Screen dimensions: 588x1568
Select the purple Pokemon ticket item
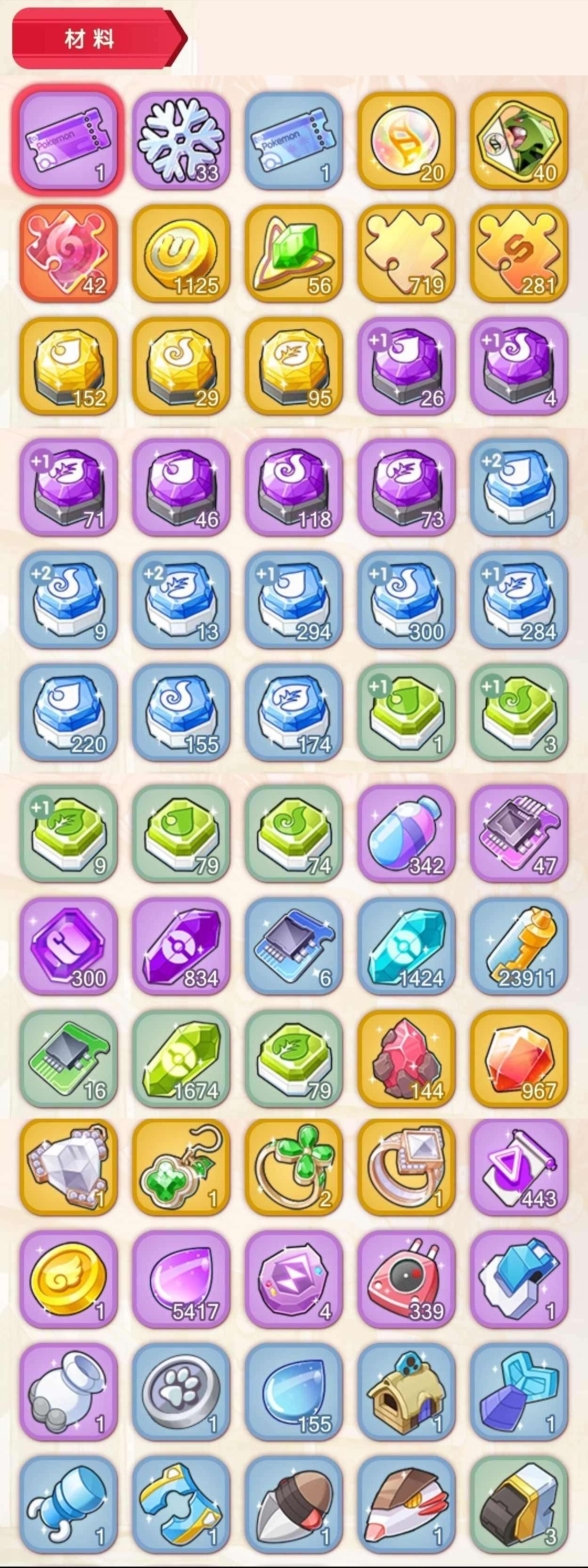point(68,141)
